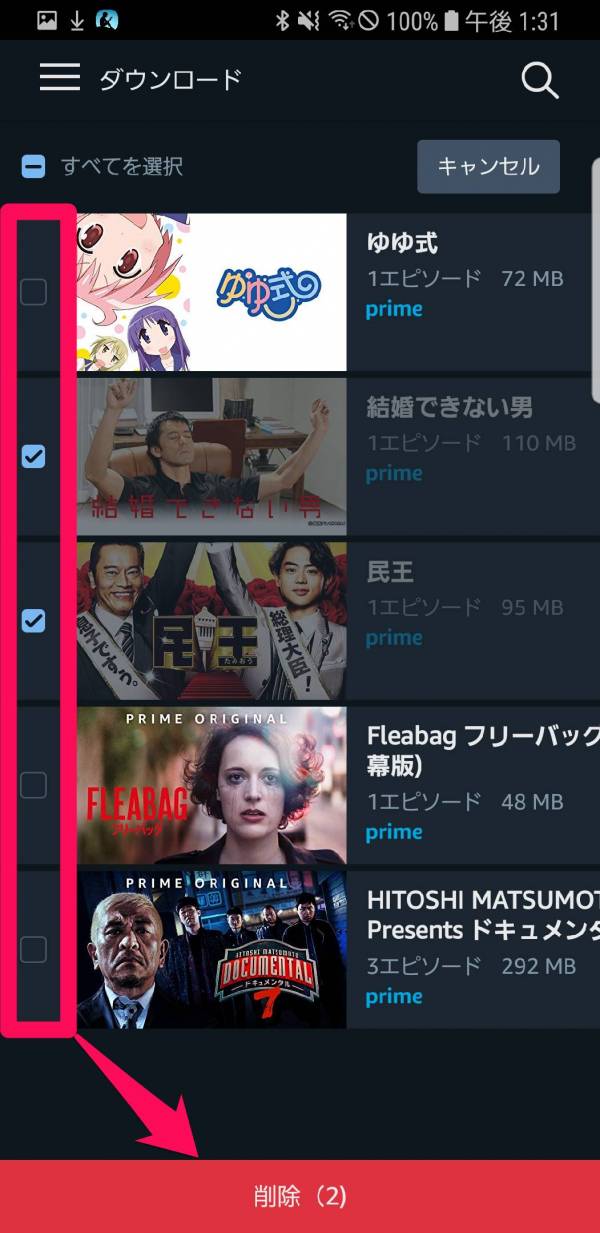
Task: Select the Fleabag フリーバッグ checkbox
Action: click(34, 786)
